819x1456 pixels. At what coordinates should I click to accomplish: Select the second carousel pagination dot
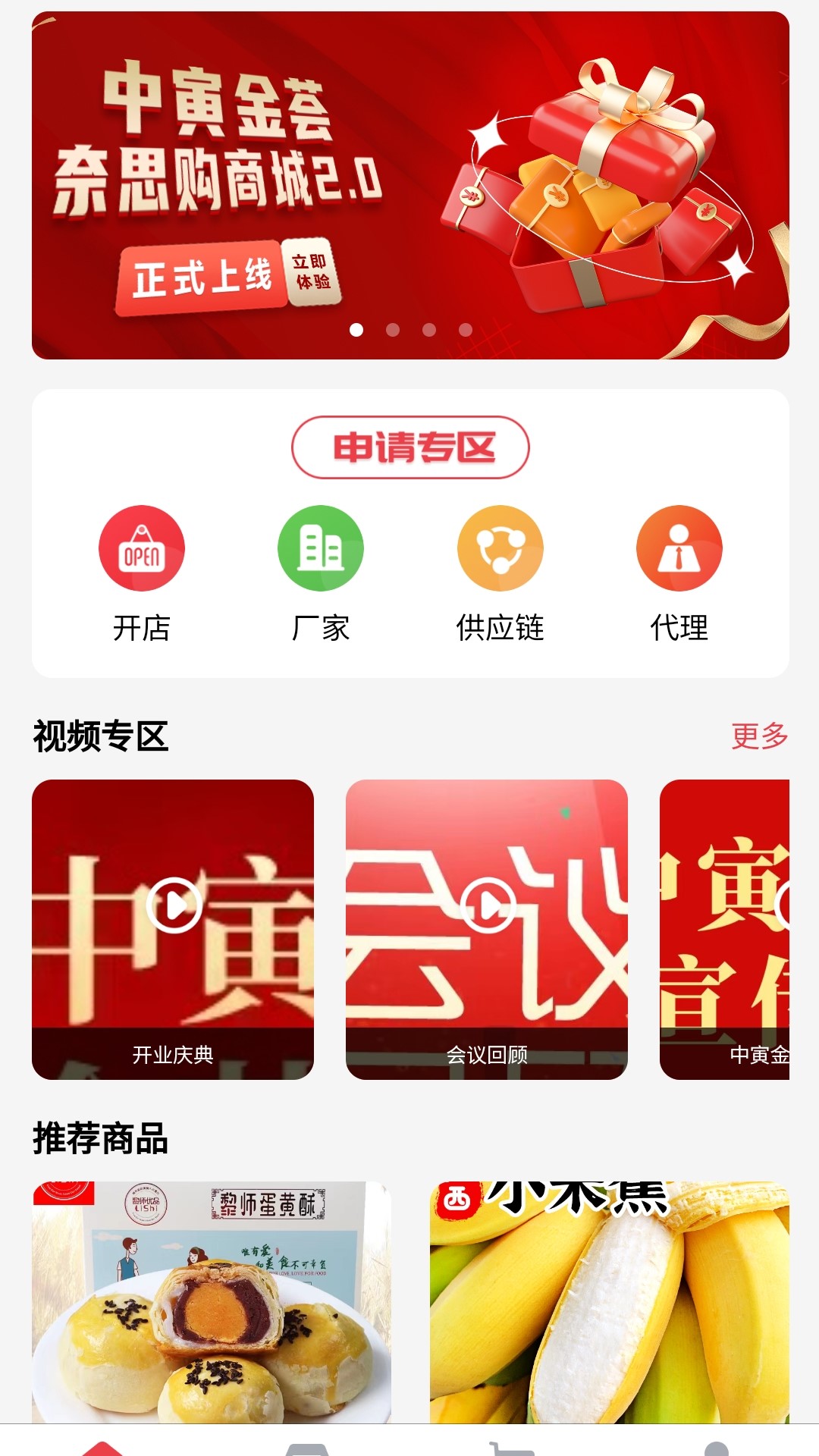point(391,329)
